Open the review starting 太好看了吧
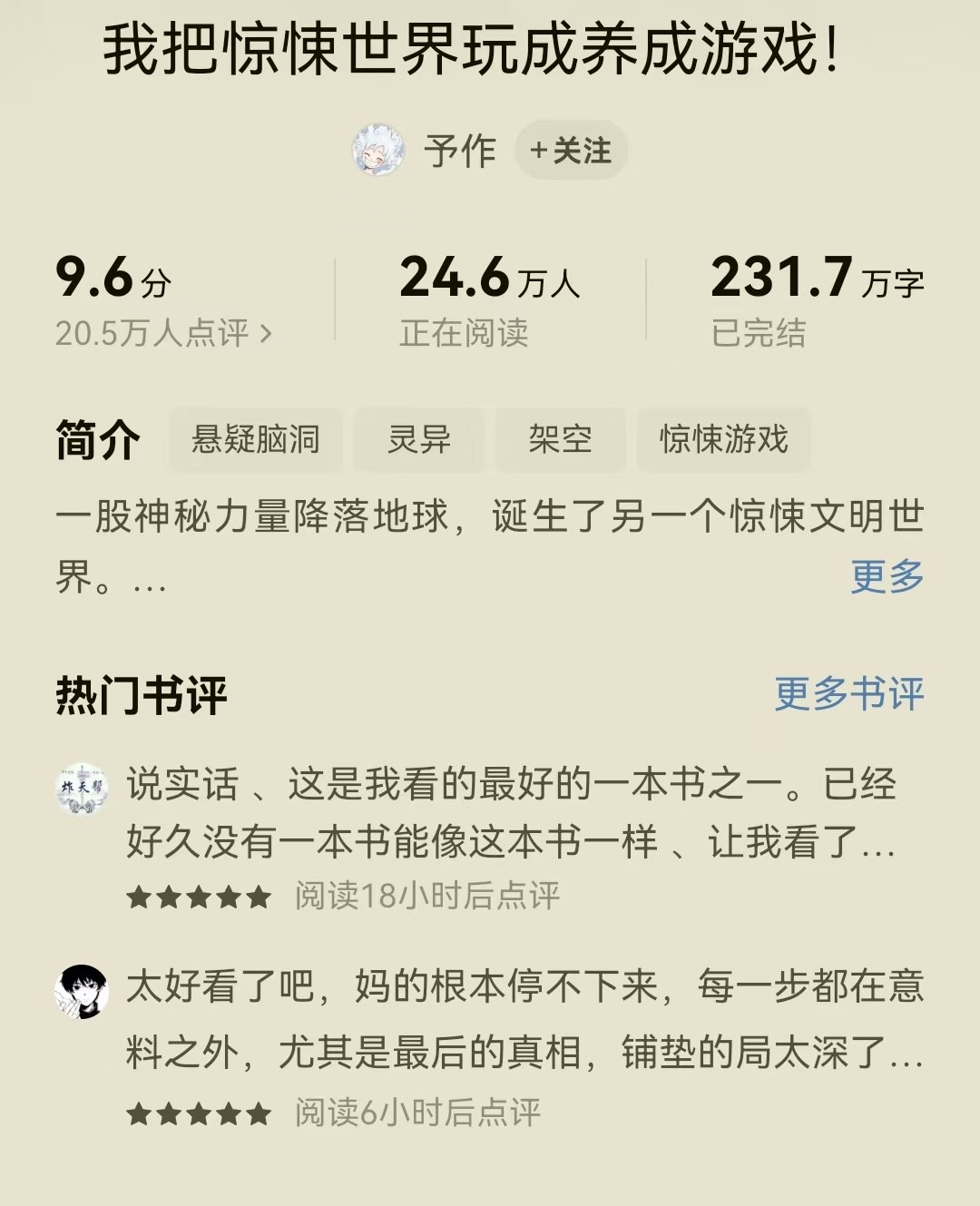 [x=524, y=1019]
